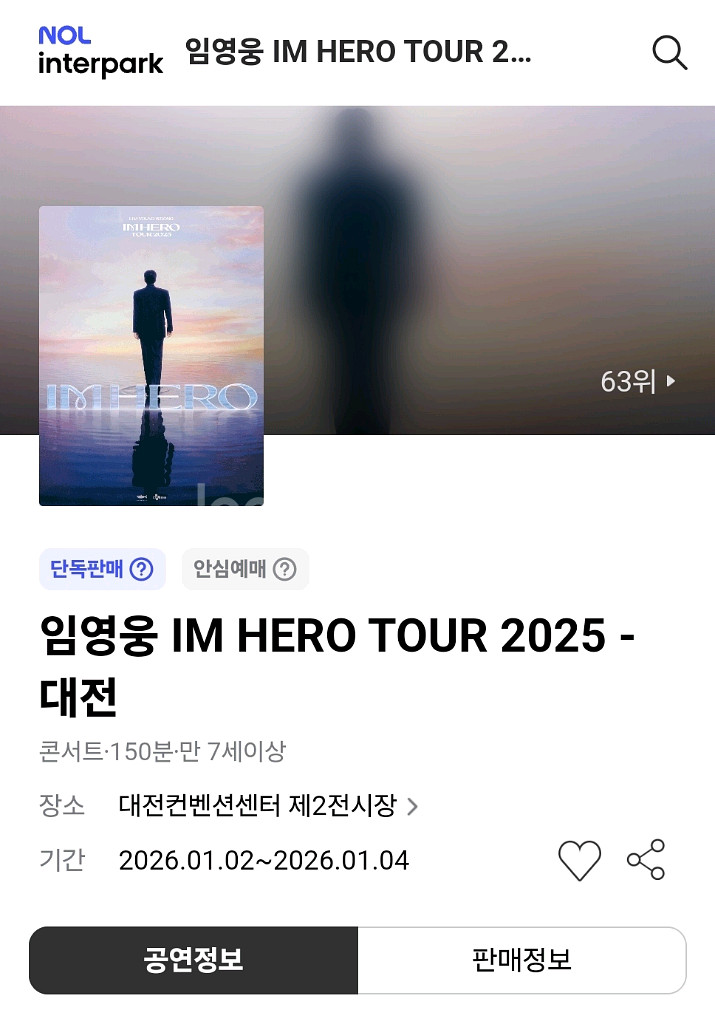Go to the NOL interpark home logo
715x1024 pixels.
pos(100,52)
